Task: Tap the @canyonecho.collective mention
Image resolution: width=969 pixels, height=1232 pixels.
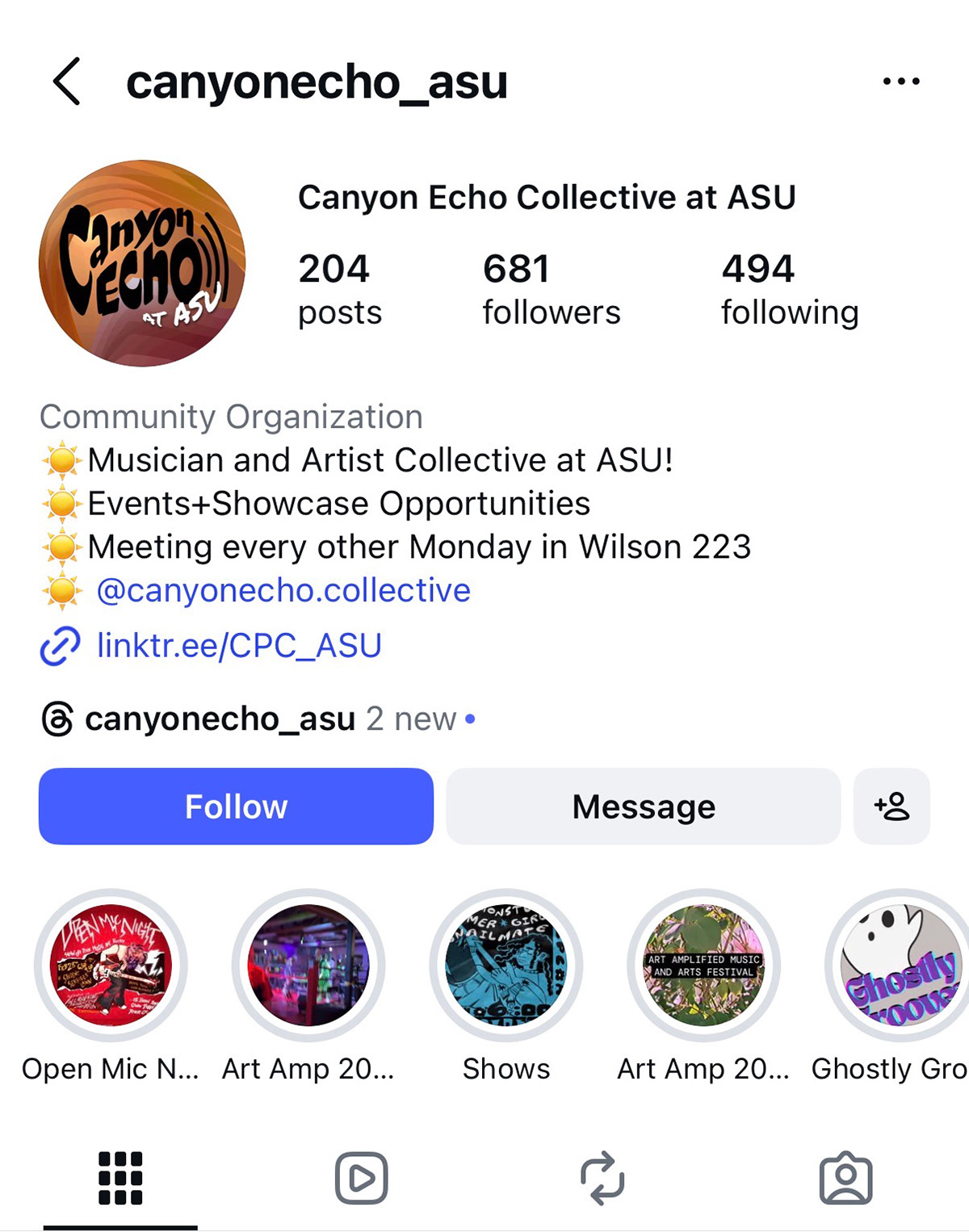Action: (x=282, y=590)
